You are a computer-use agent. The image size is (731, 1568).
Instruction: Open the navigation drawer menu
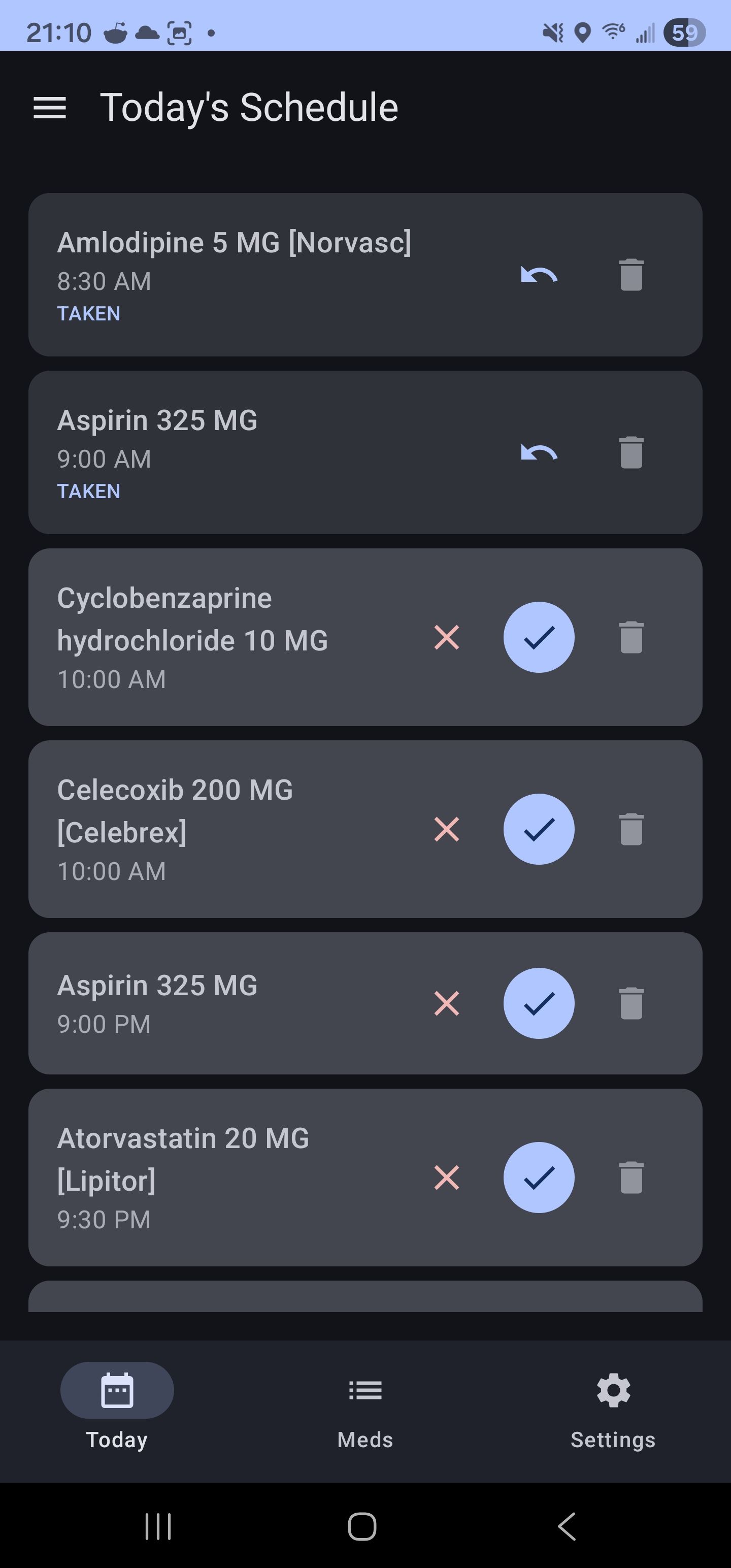49,108
